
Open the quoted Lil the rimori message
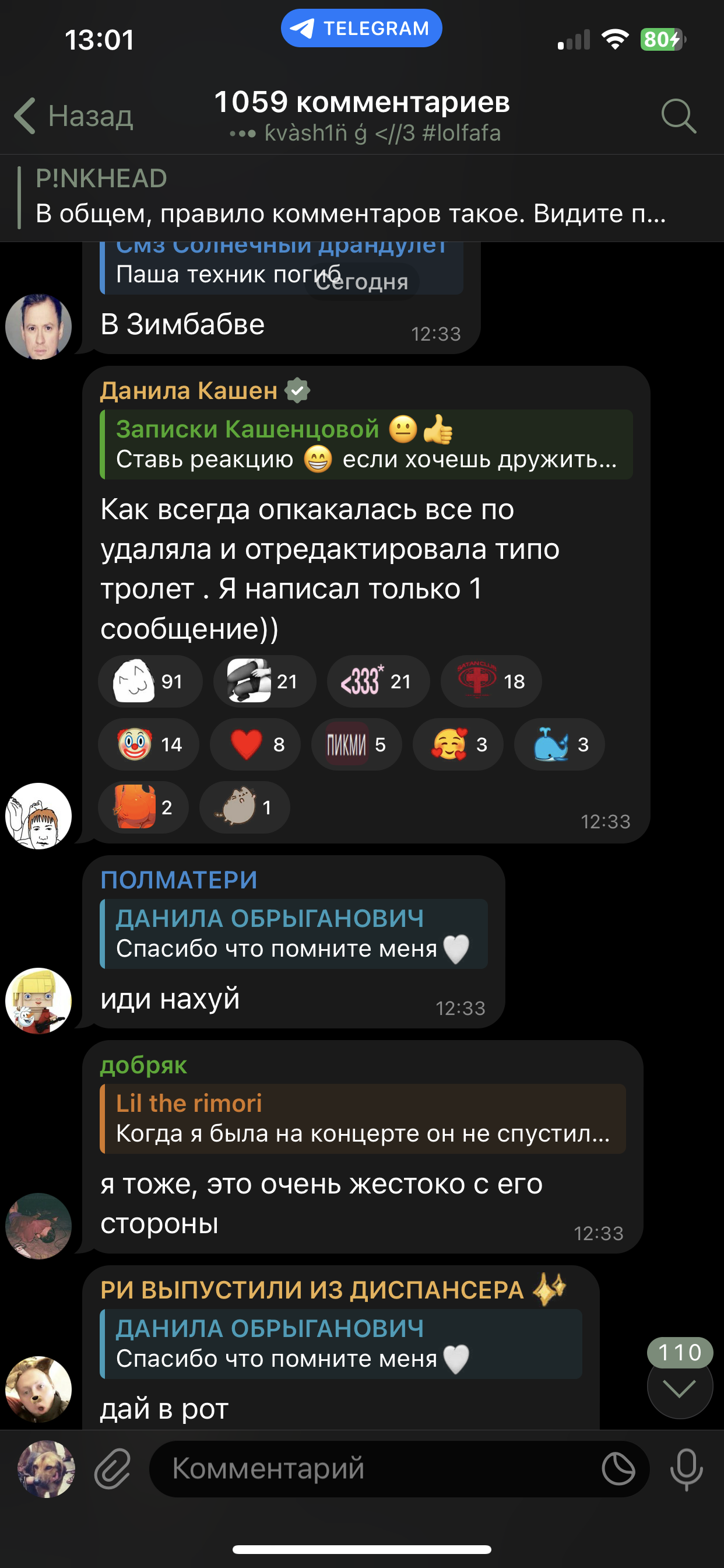[363, 1118]
